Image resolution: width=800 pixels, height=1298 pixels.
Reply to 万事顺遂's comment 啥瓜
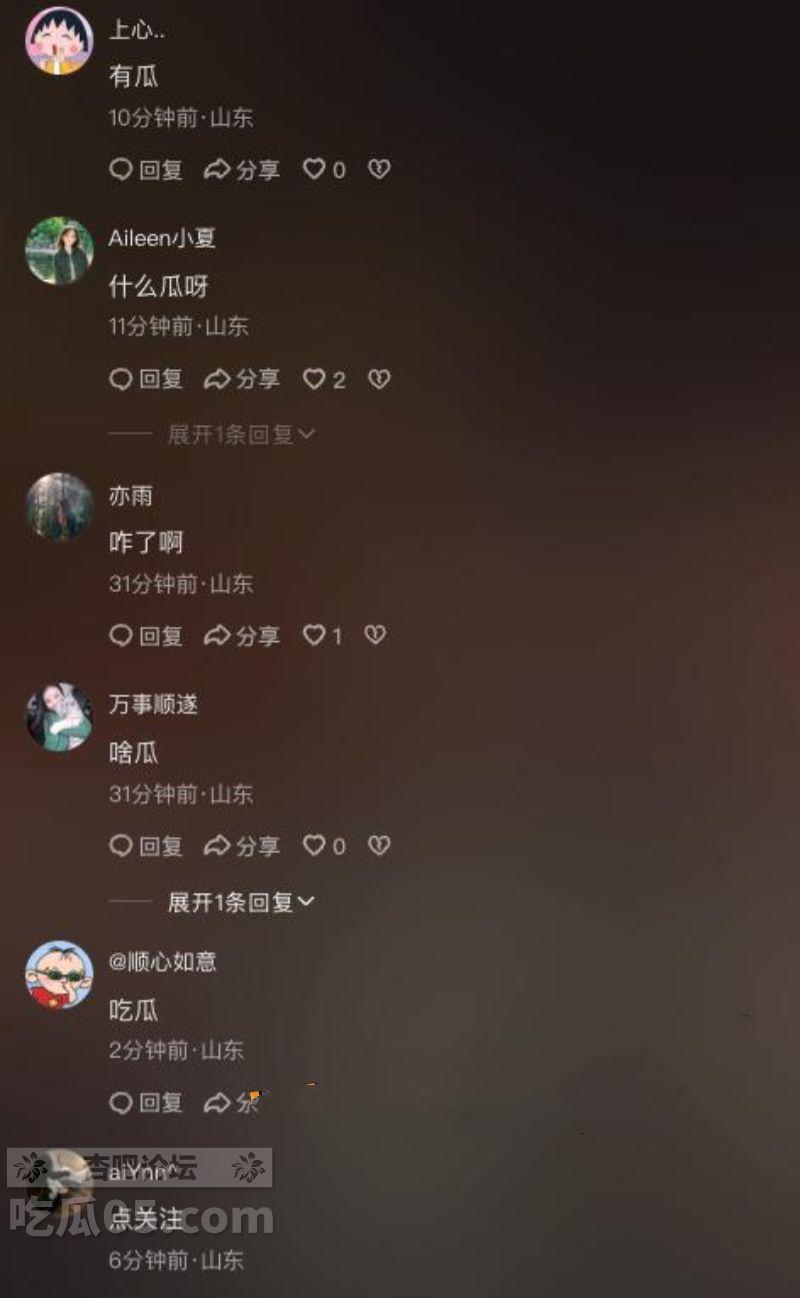(146, 846)
